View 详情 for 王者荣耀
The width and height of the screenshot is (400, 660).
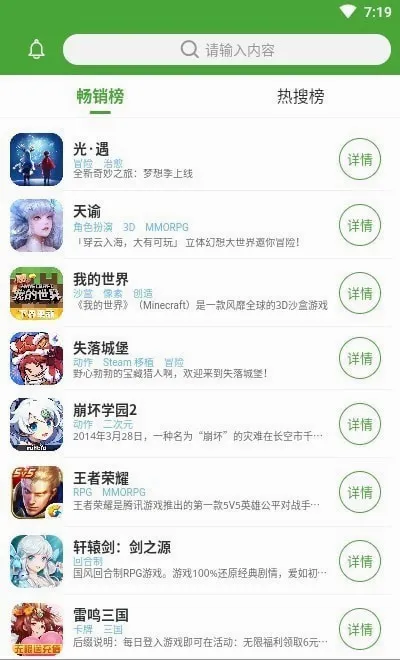coord(360,492)
